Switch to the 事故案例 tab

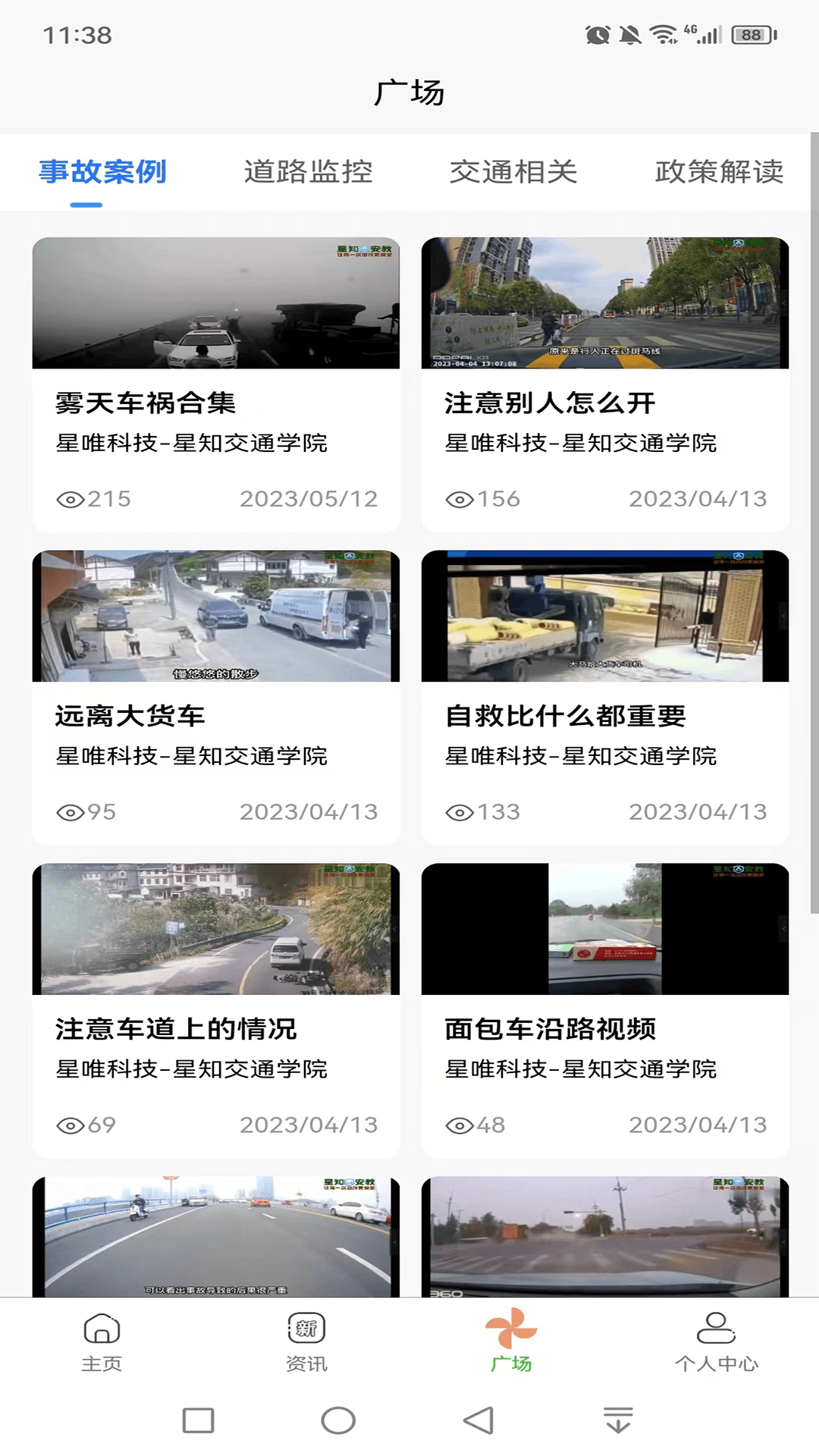click(x=103, y=172)
